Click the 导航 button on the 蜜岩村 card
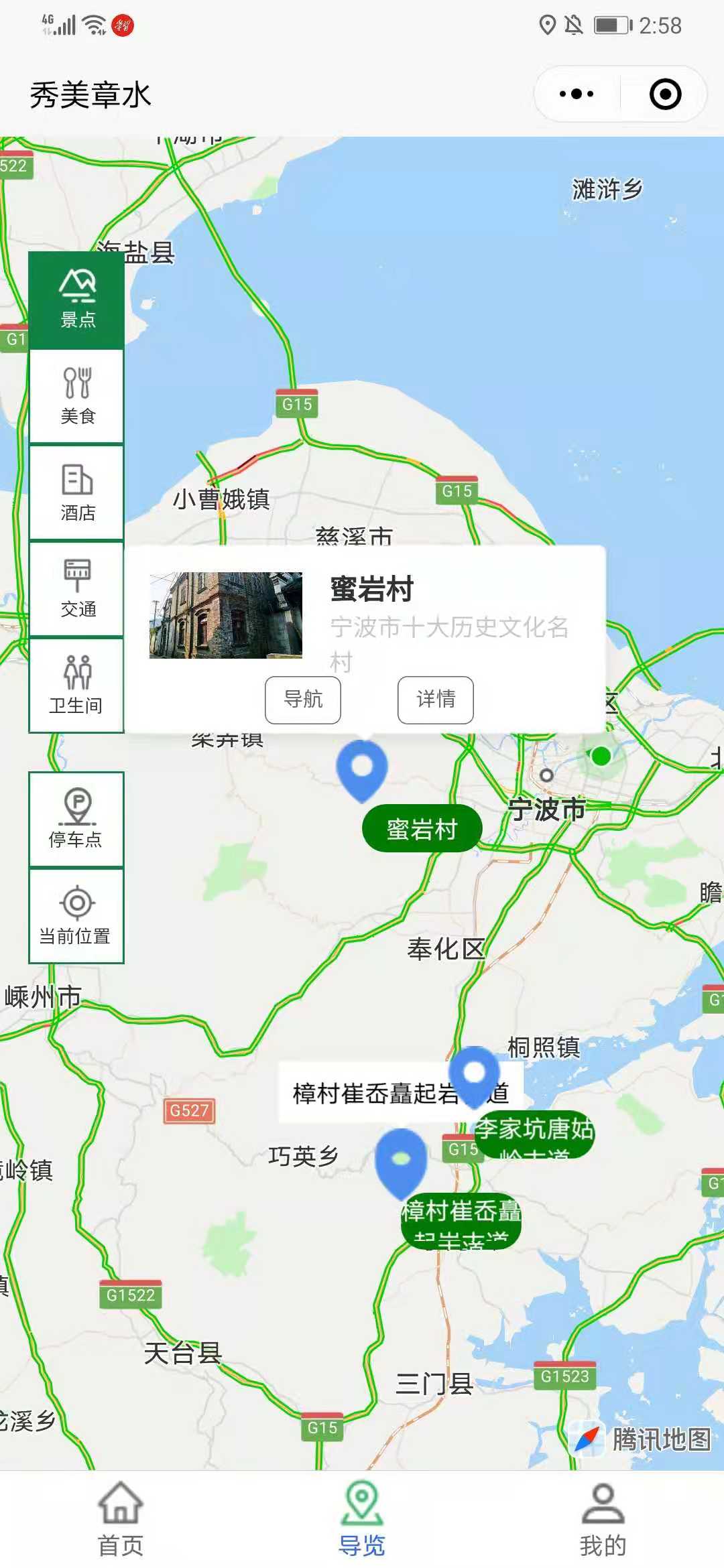Screen dimensions: 724x1568 pyautogui.click(x=302, y=700)
